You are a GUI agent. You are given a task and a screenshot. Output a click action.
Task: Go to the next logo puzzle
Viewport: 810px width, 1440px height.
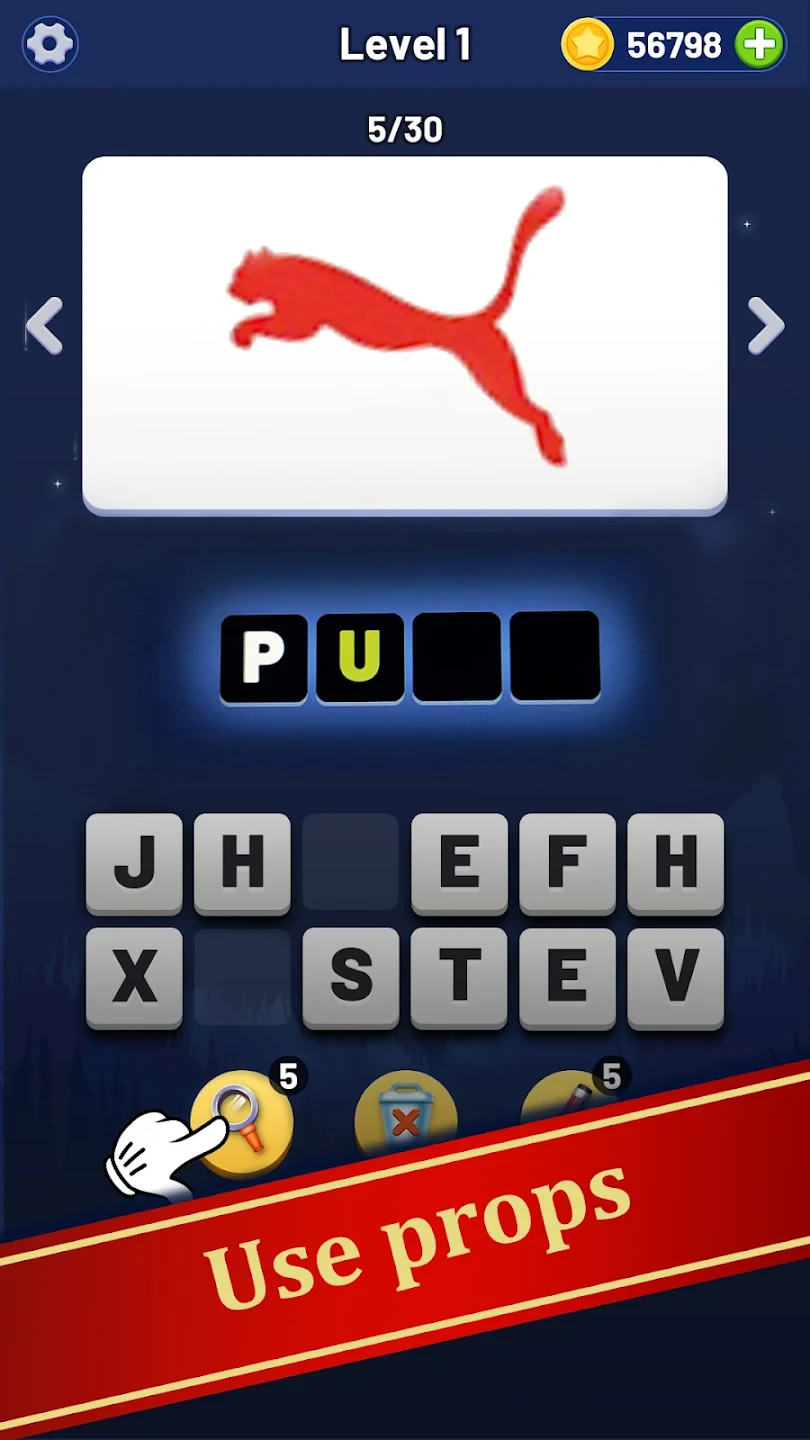(x=766, y=325)
